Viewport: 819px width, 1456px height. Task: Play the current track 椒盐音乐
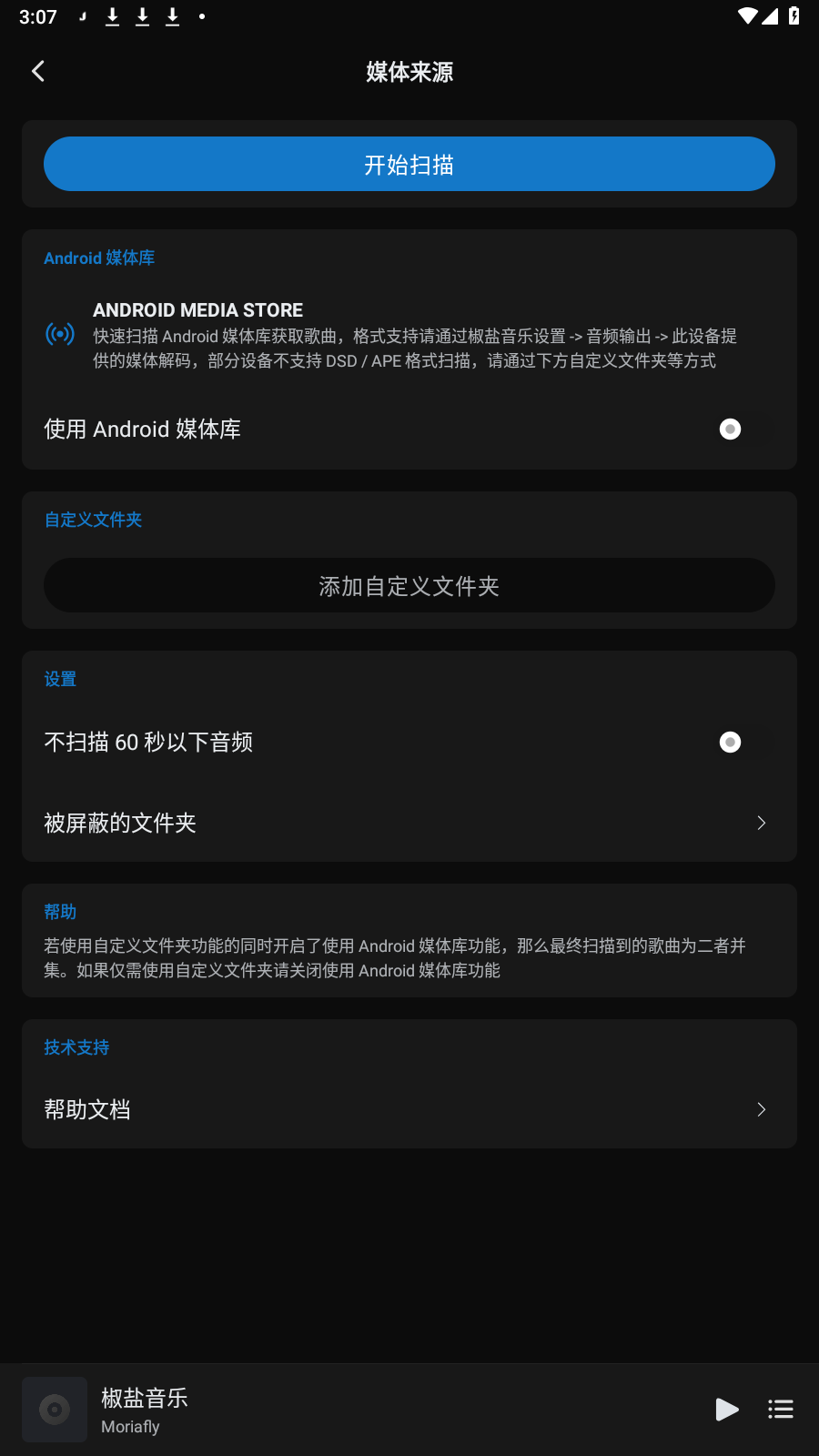(726, 1410)
